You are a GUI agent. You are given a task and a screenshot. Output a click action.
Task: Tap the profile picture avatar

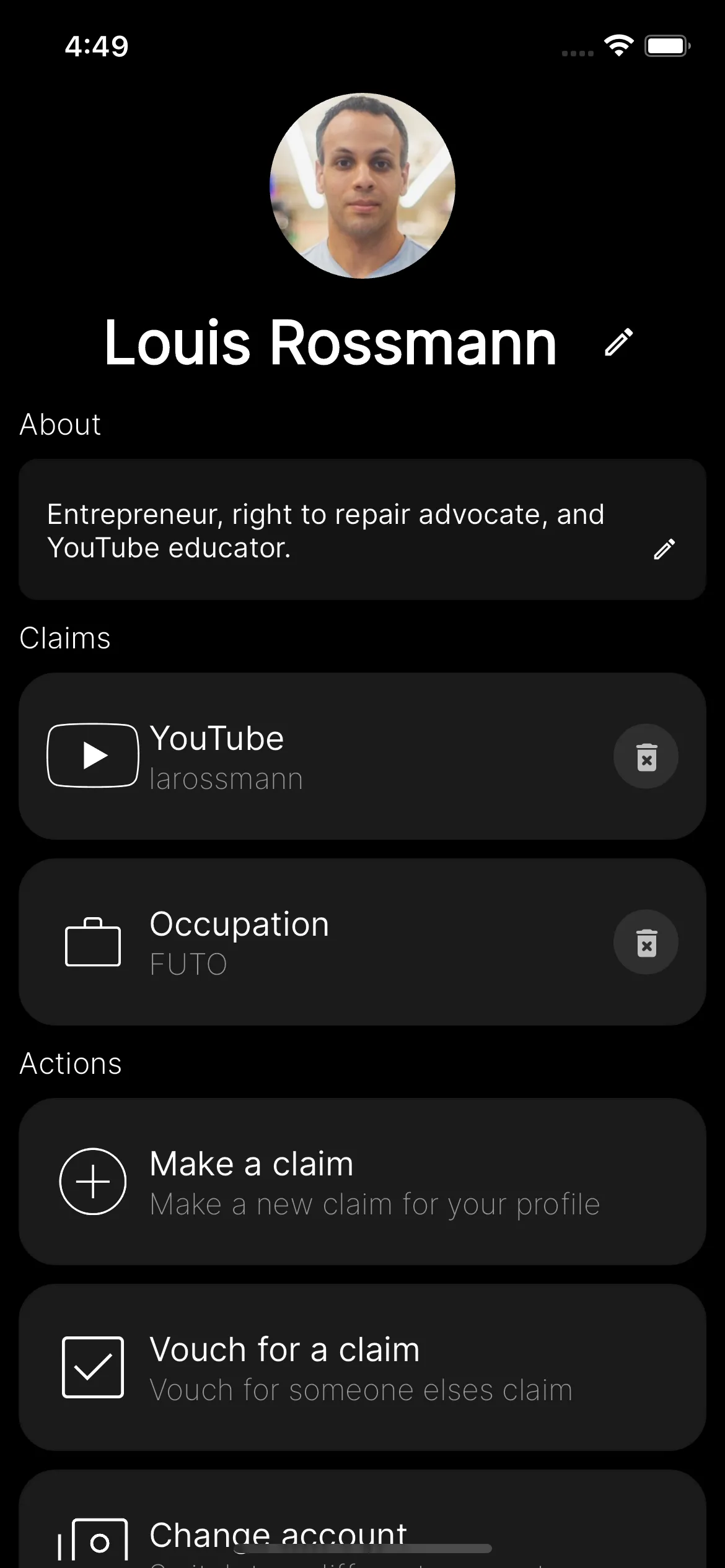tap(362, 186)
